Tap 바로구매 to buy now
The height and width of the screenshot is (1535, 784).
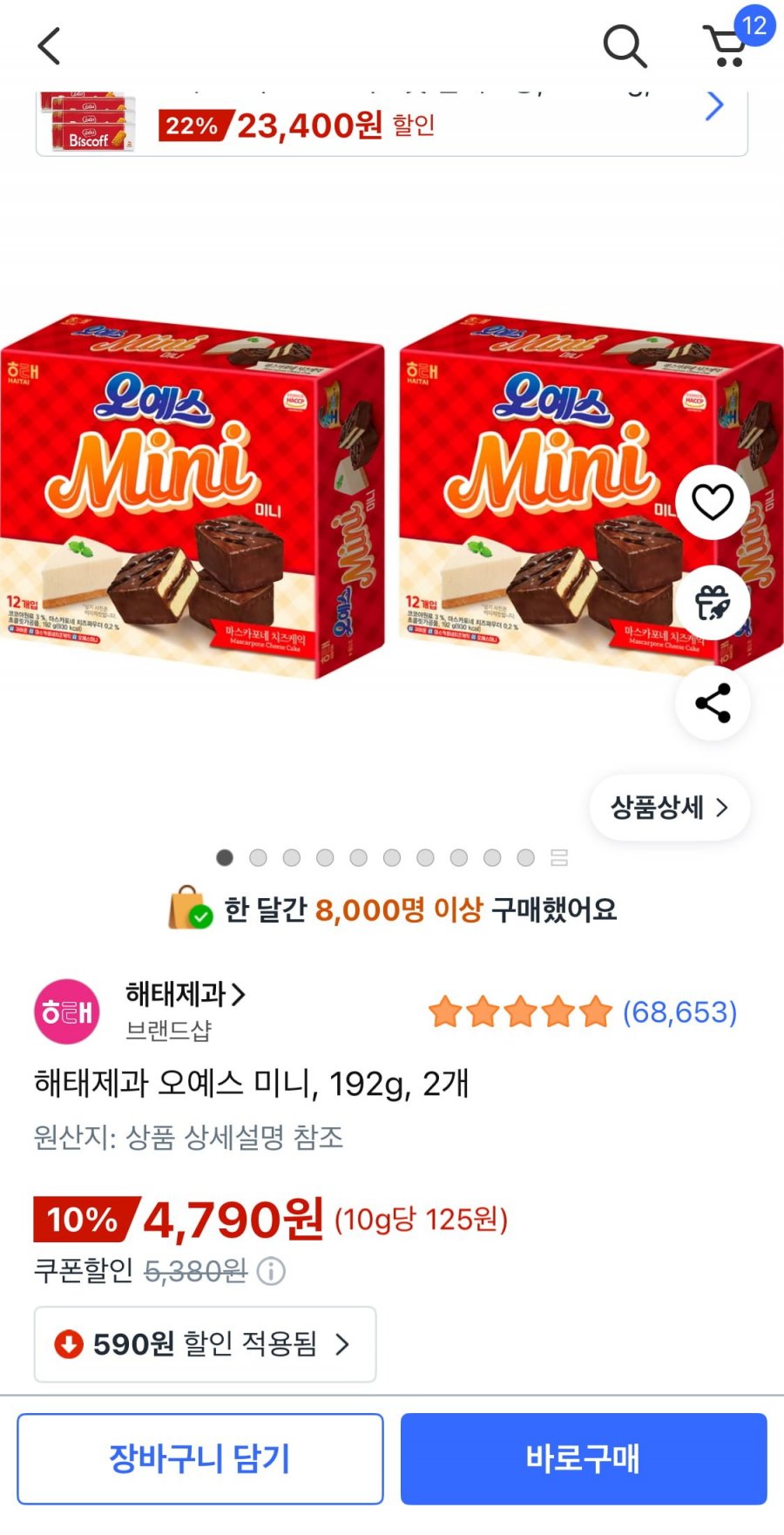584,1459
